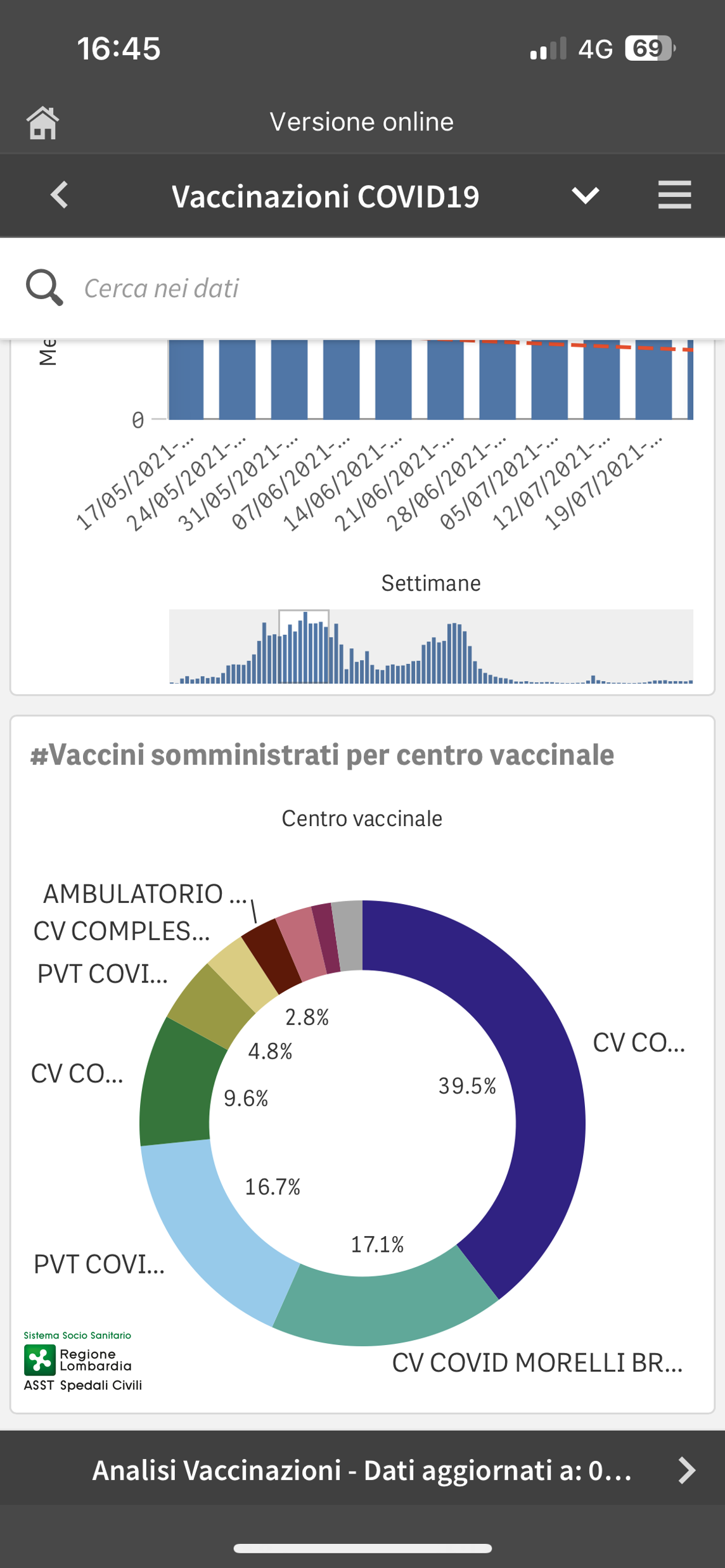Screen dimensions: 725x1568
Task: Tap the home icon
Action: click(x=42, y=122)
